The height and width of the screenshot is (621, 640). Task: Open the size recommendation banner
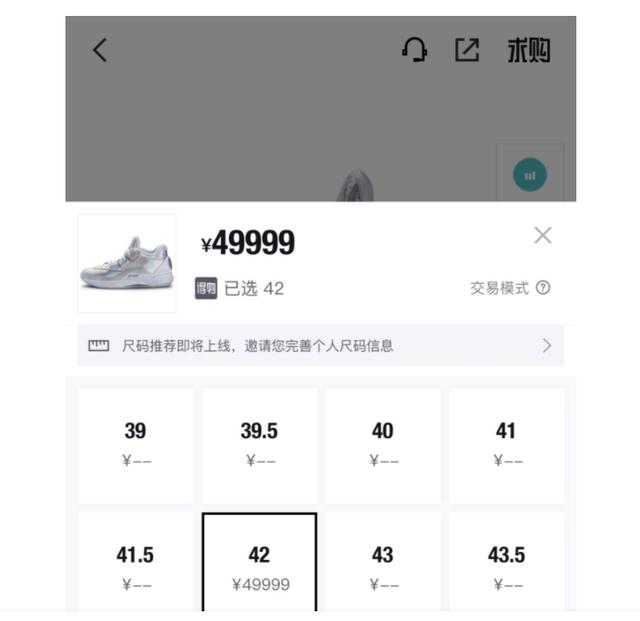pos(320,346)
